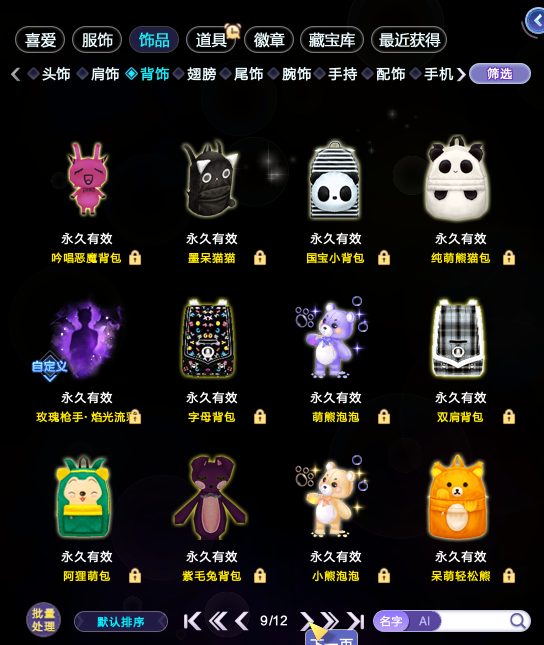
Task: Collapse panel with top-right arrow
Action: (536, 21)
